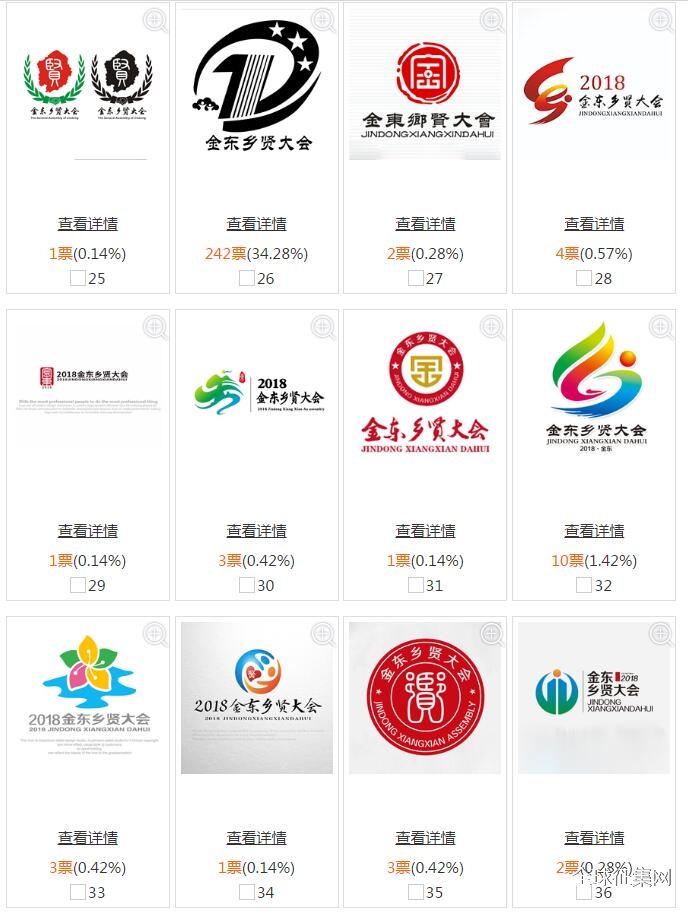Open details of entry 27
The height and width of the screenshot is (915, 688).
[425, 224]
